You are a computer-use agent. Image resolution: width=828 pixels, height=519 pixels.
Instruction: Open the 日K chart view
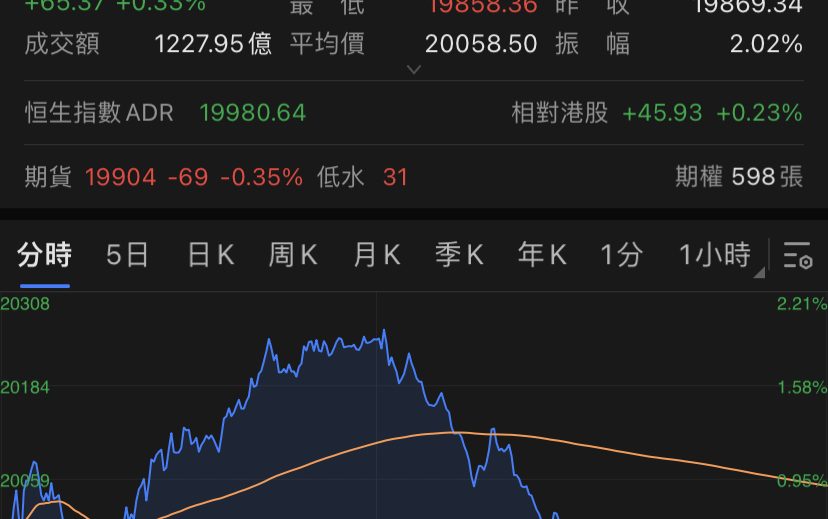pos(210,256)
